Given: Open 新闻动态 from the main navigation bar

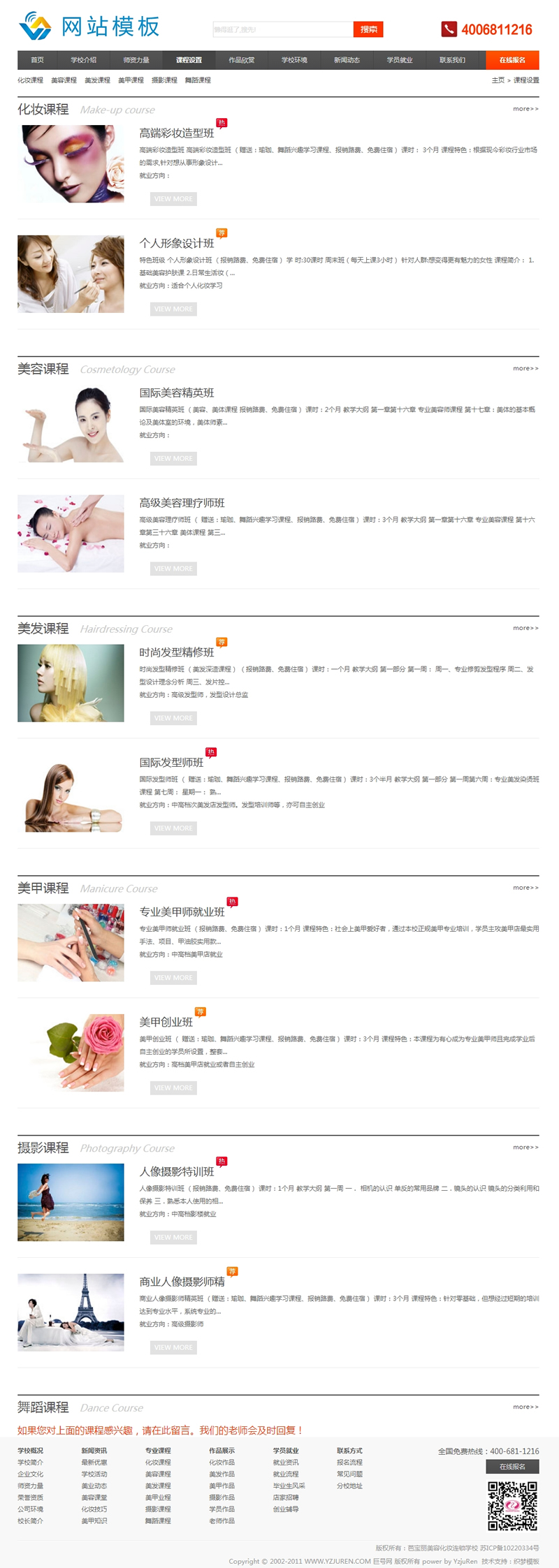Looking at the screenshot, I should 347,60.
